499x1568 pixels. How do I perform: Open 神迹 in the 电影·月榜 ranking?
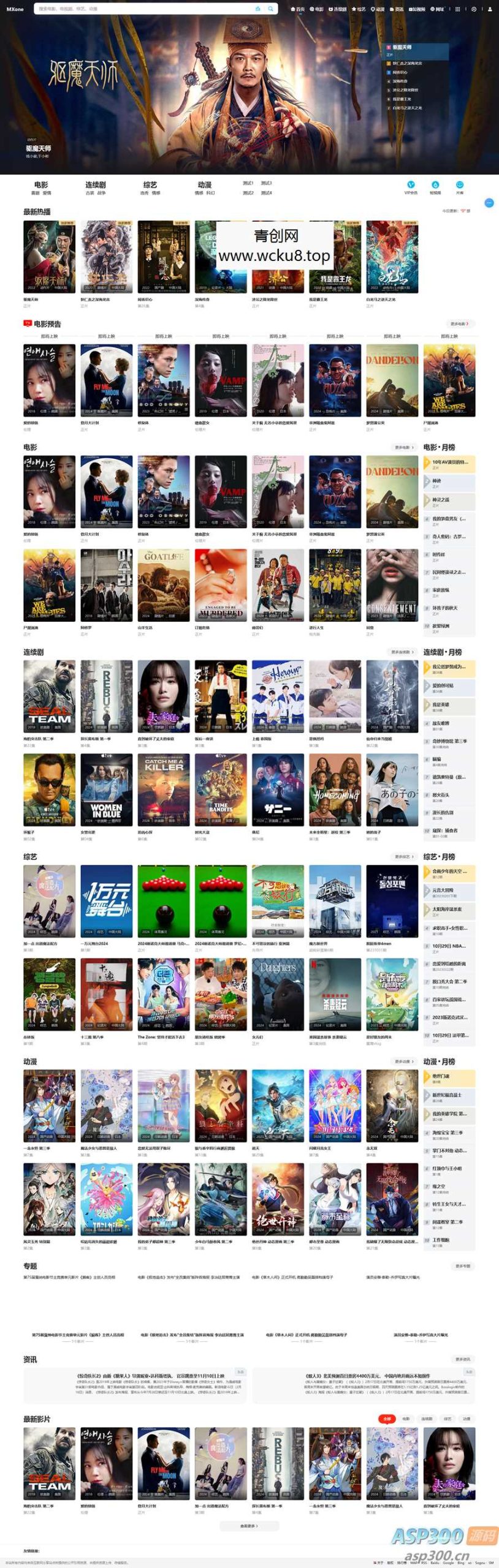[436, 481]
